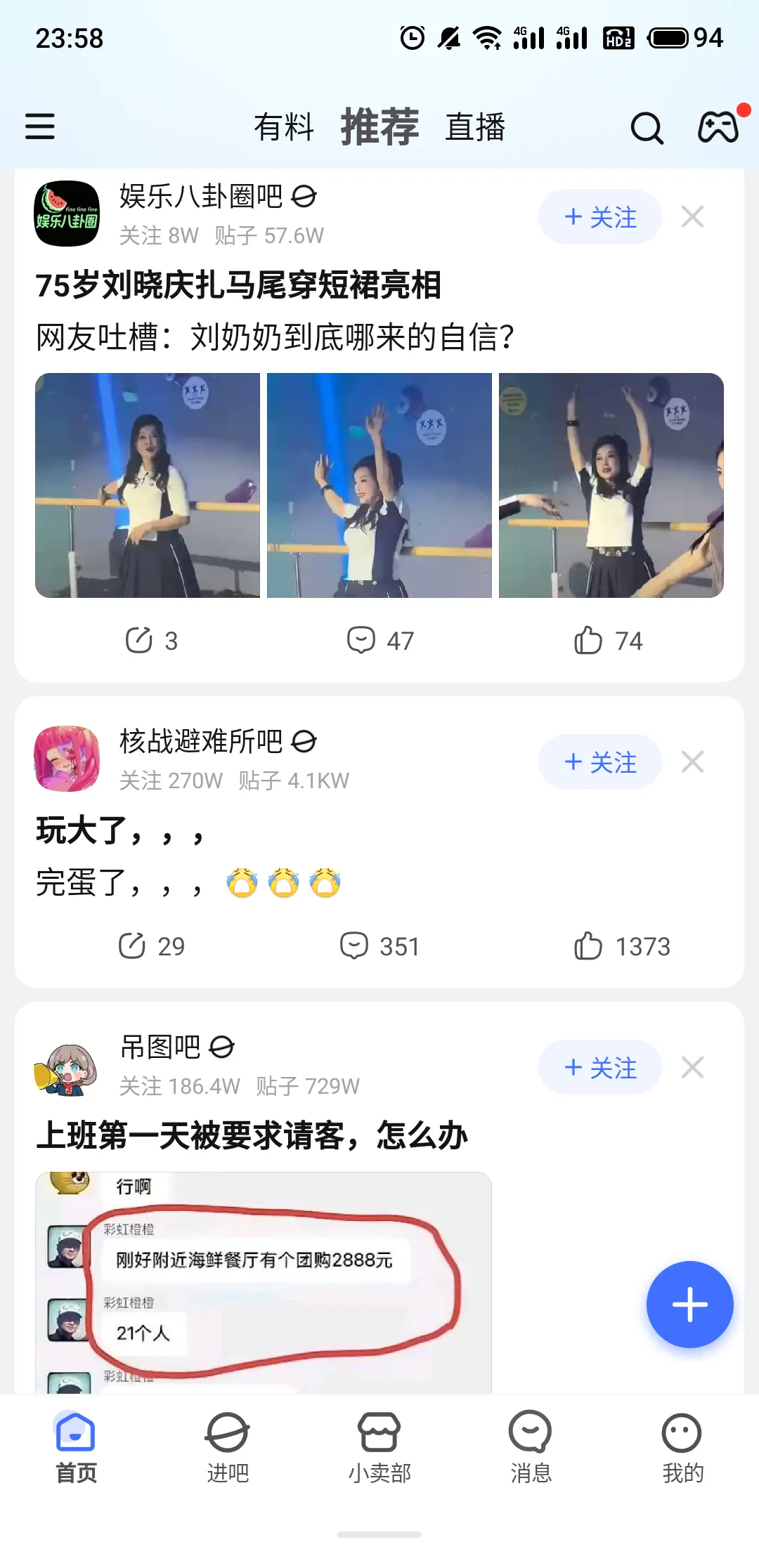Open comments on the 玩大了 post
The image size is (759, 1568).
click(x=379, y=946)
